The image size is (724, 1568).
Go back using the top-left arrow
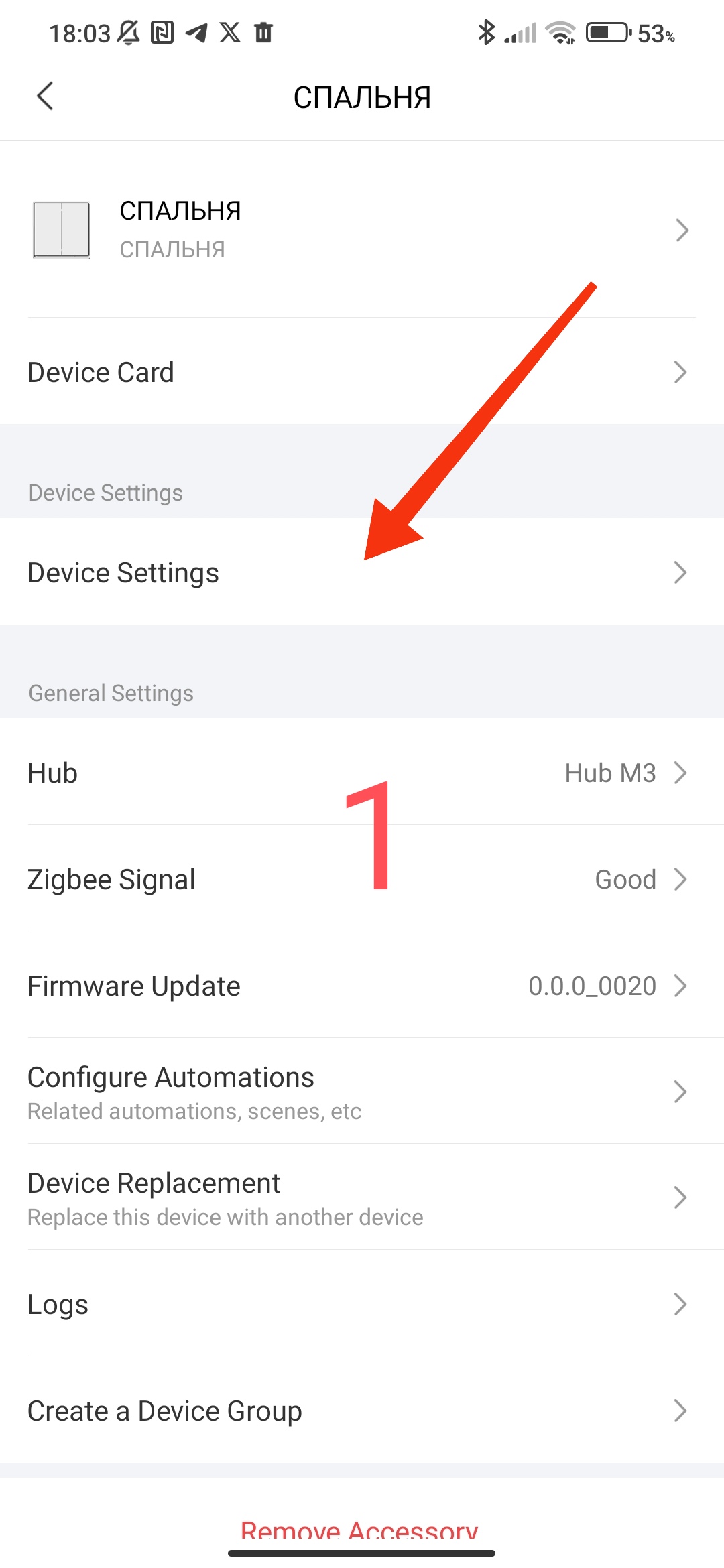pos(45,96)
